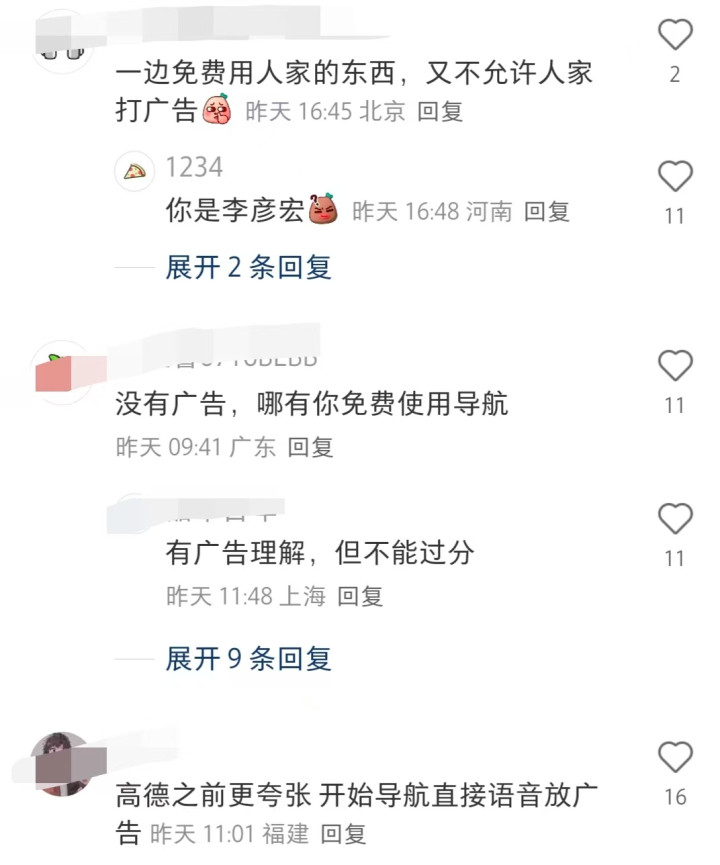The height and width of the screenshot is (865, 720).
Task: Like the reply 你是李彦宏
Action: (x=675, y=177)
